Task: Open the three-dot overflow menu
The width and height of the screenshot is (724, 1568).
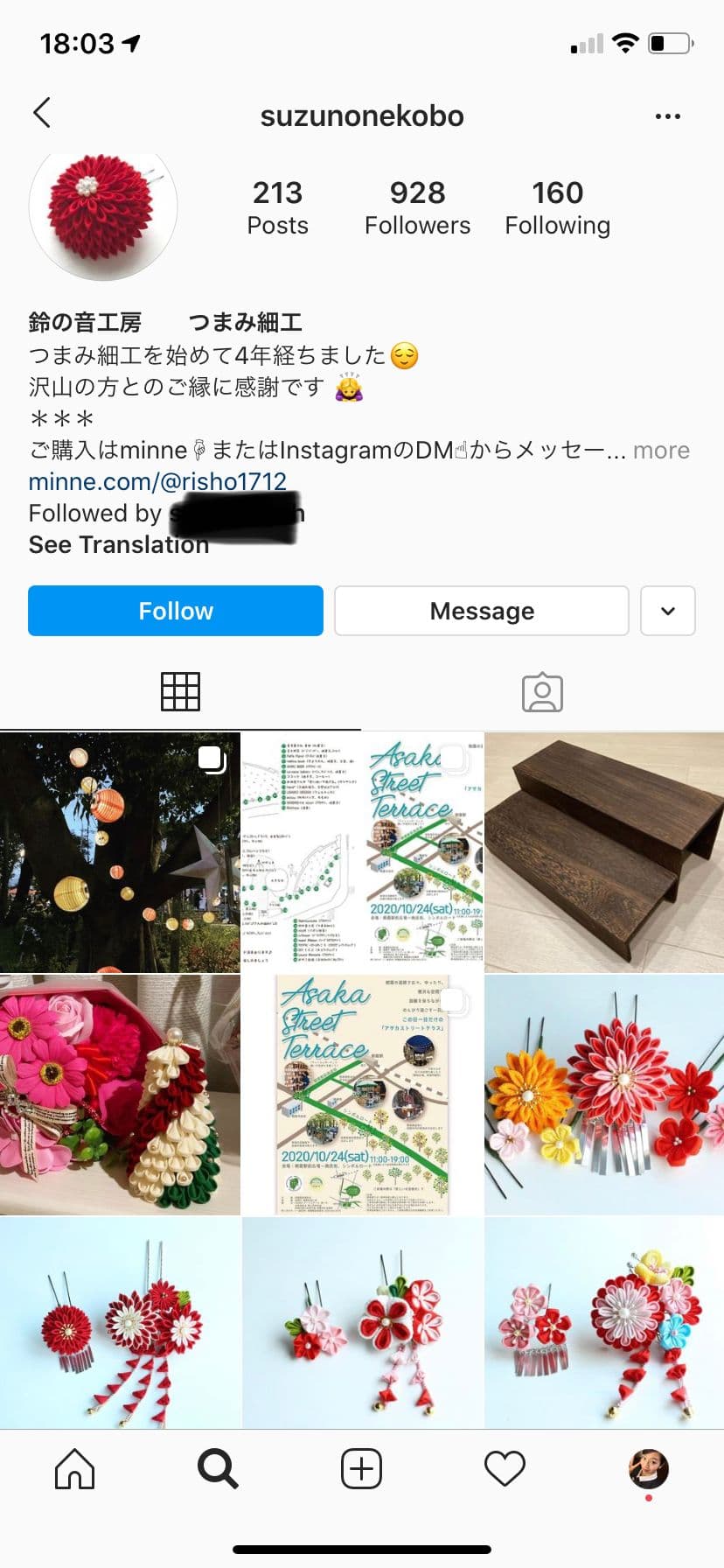Action: (667, 116)
